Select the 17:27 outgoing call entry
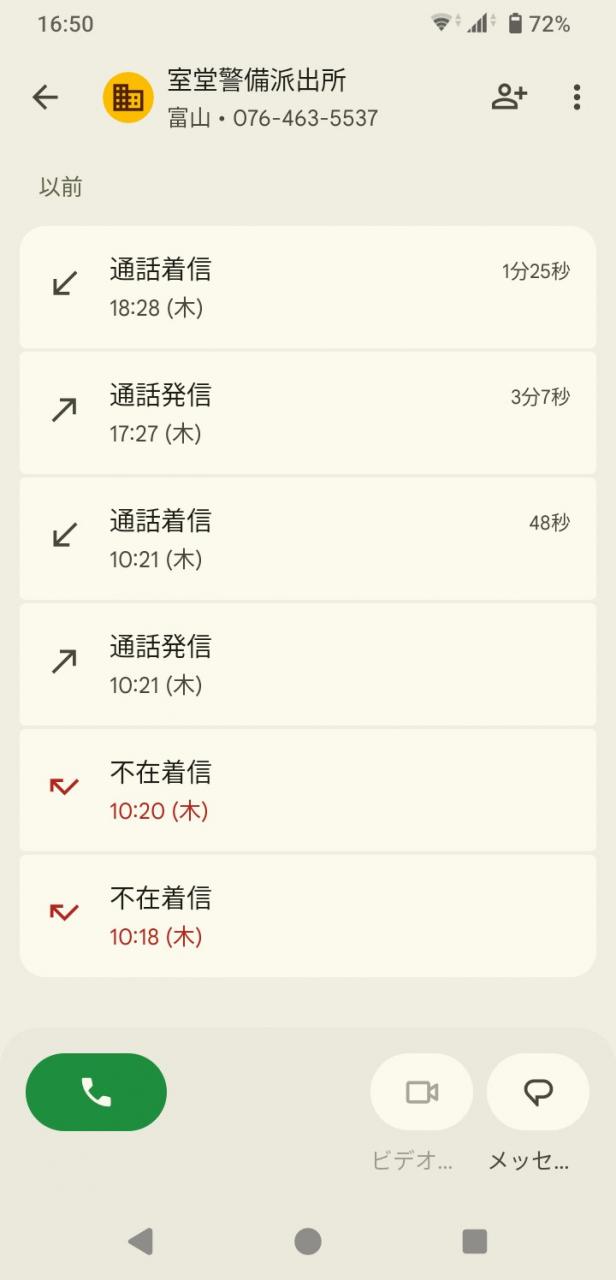The image size is (616, 1280). pos(308,413)
